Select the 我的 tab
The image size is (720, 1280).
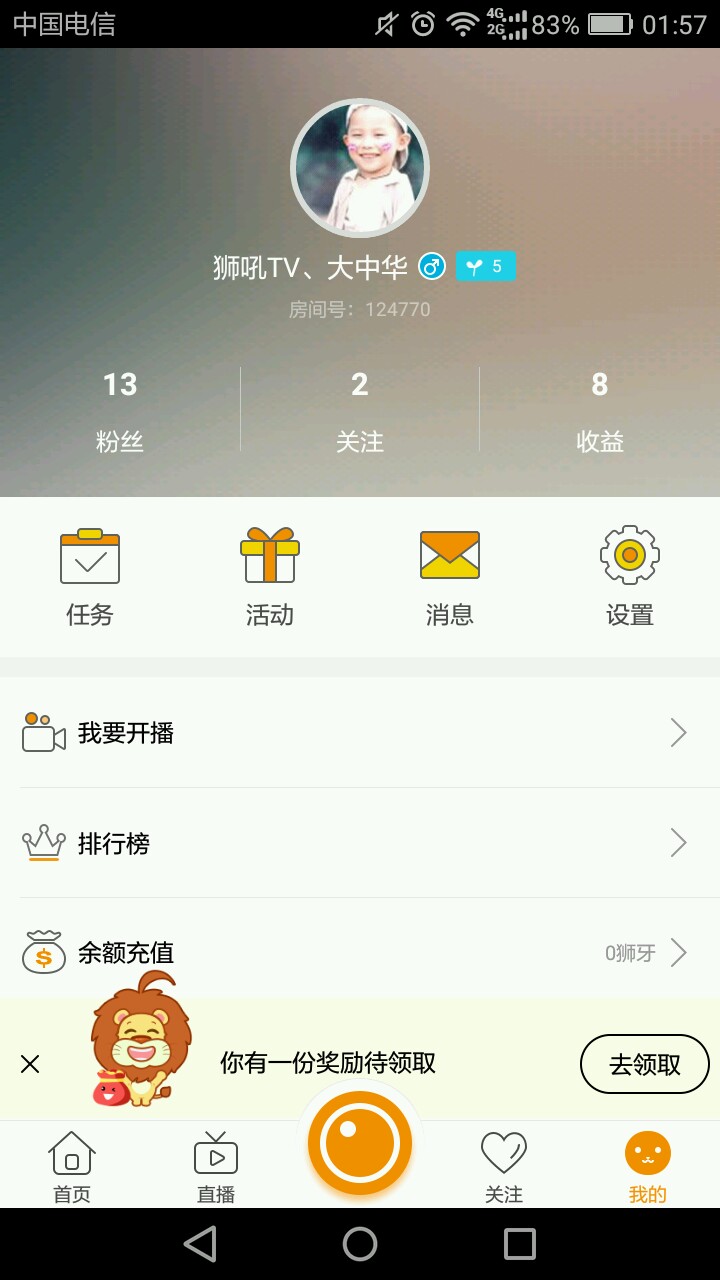point(648,1166)
